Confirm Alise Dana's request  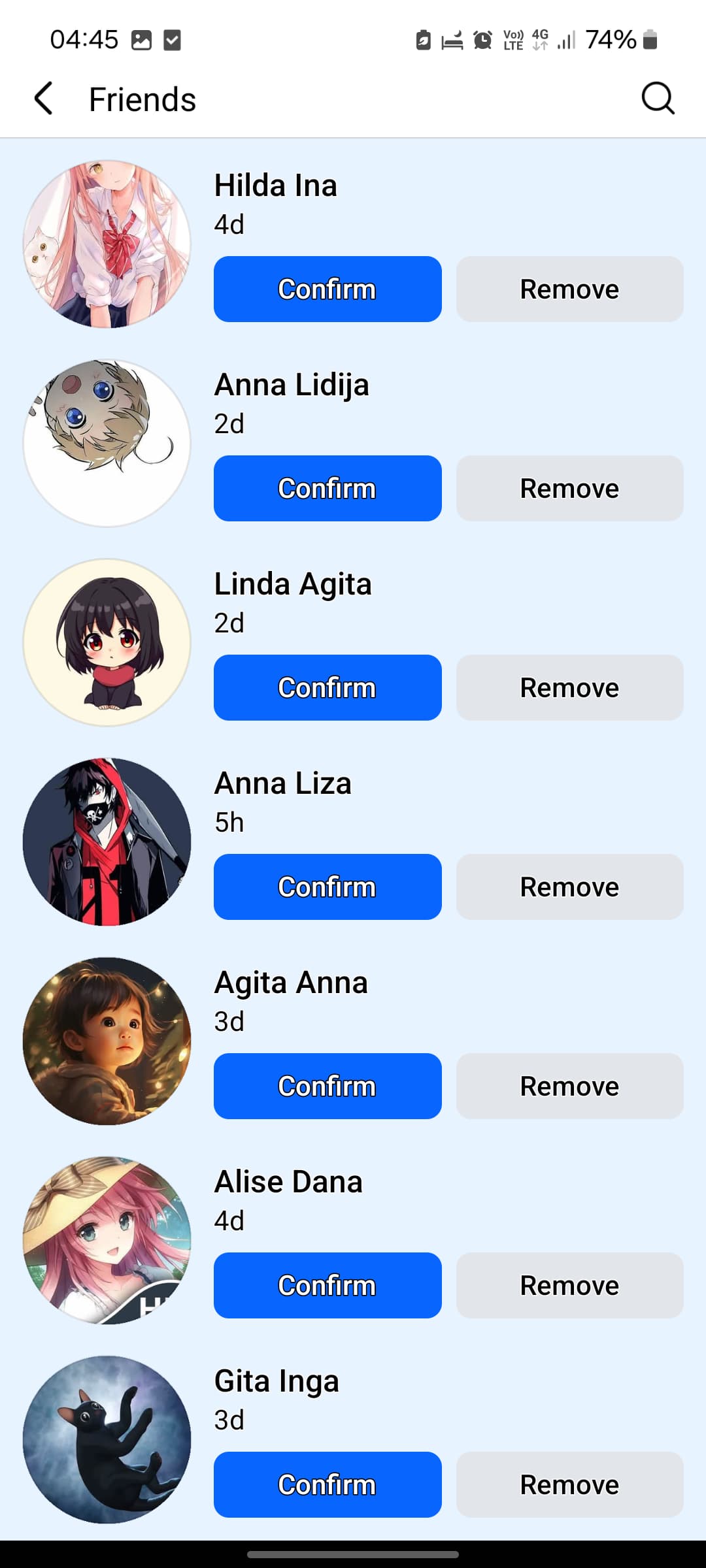pos(328,1285)
